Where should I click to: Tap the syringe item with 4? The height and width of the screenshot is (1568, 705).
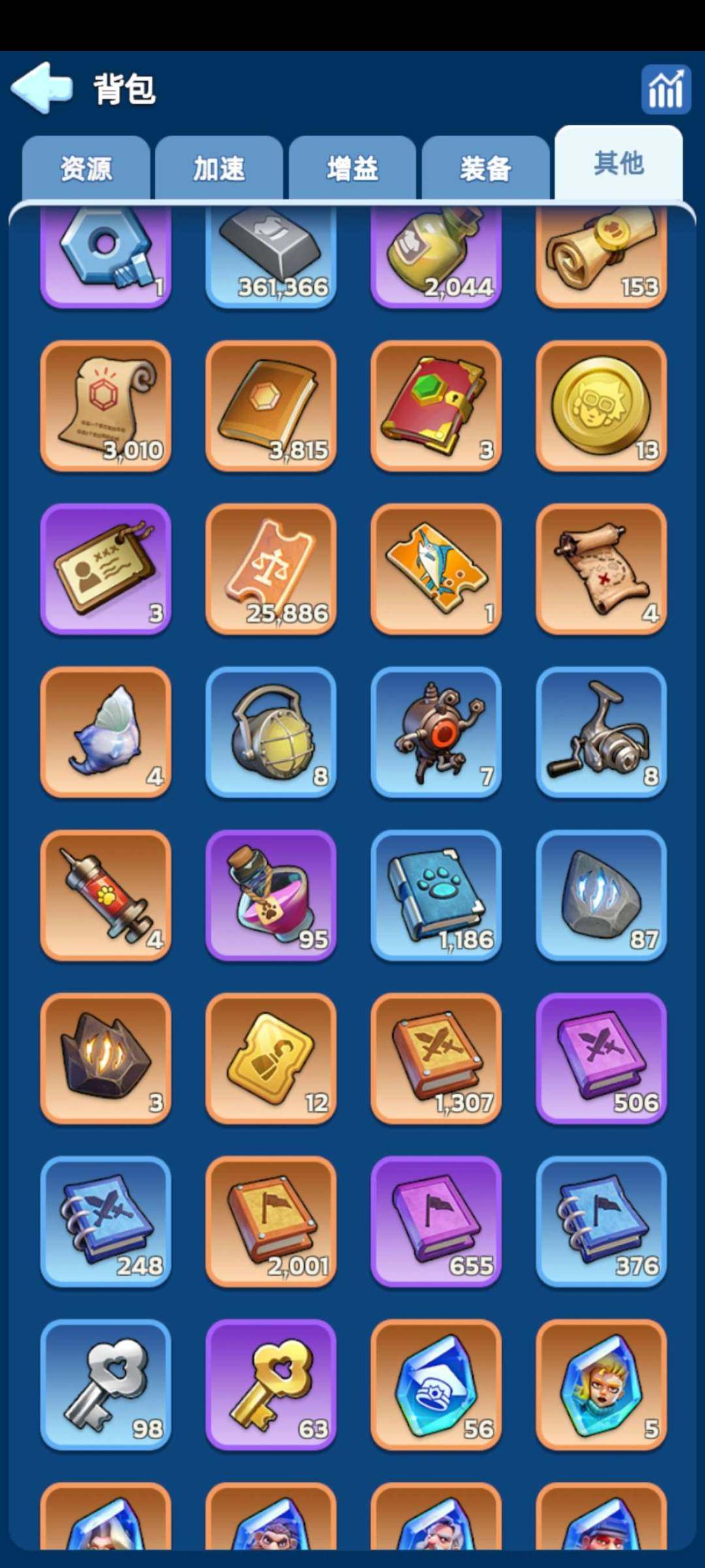tap(106, 895)
